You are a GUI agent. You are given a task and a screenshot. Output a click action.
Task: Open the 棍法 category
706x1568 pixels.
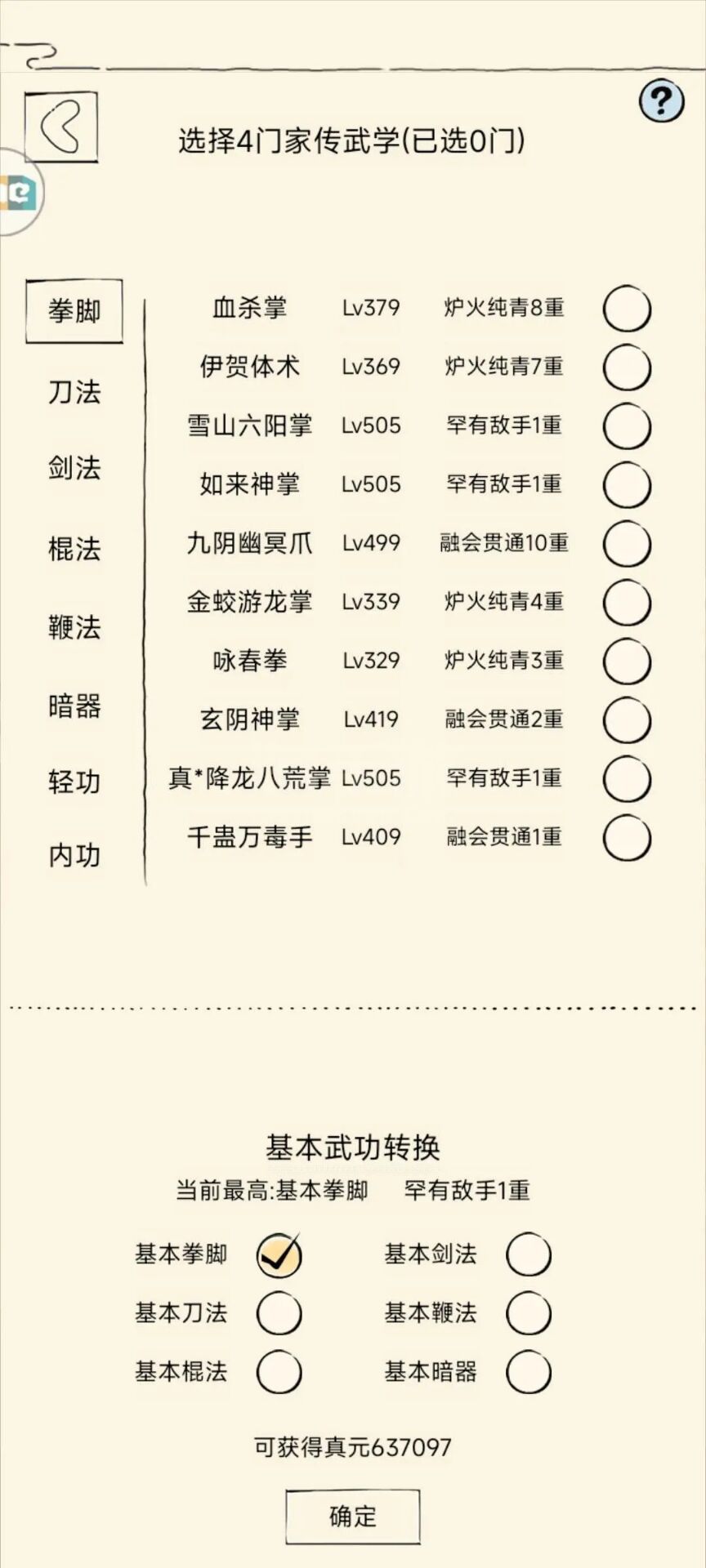(x=74, y=548)
